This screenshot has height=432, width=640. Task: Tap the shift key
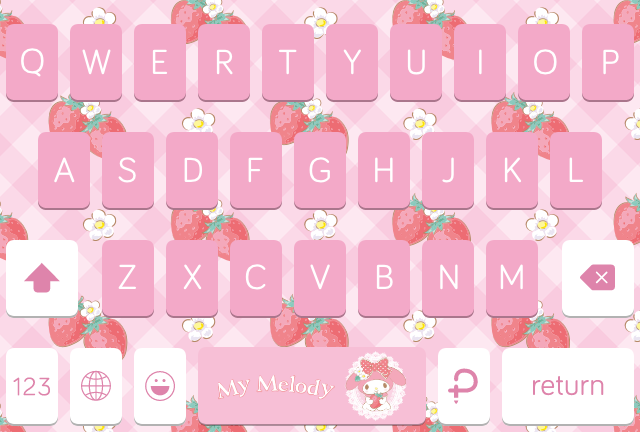pyautogui.click(x=41, y=277)
